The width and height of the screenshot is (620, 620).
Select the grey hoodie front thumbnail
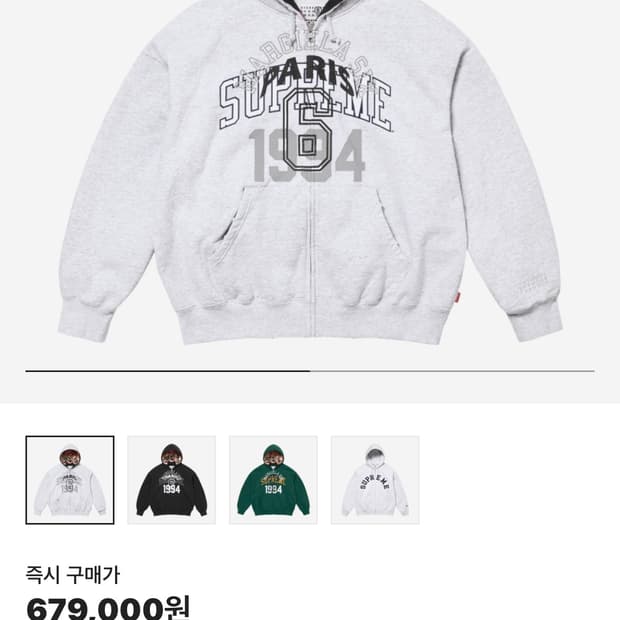tap(70, 480)
